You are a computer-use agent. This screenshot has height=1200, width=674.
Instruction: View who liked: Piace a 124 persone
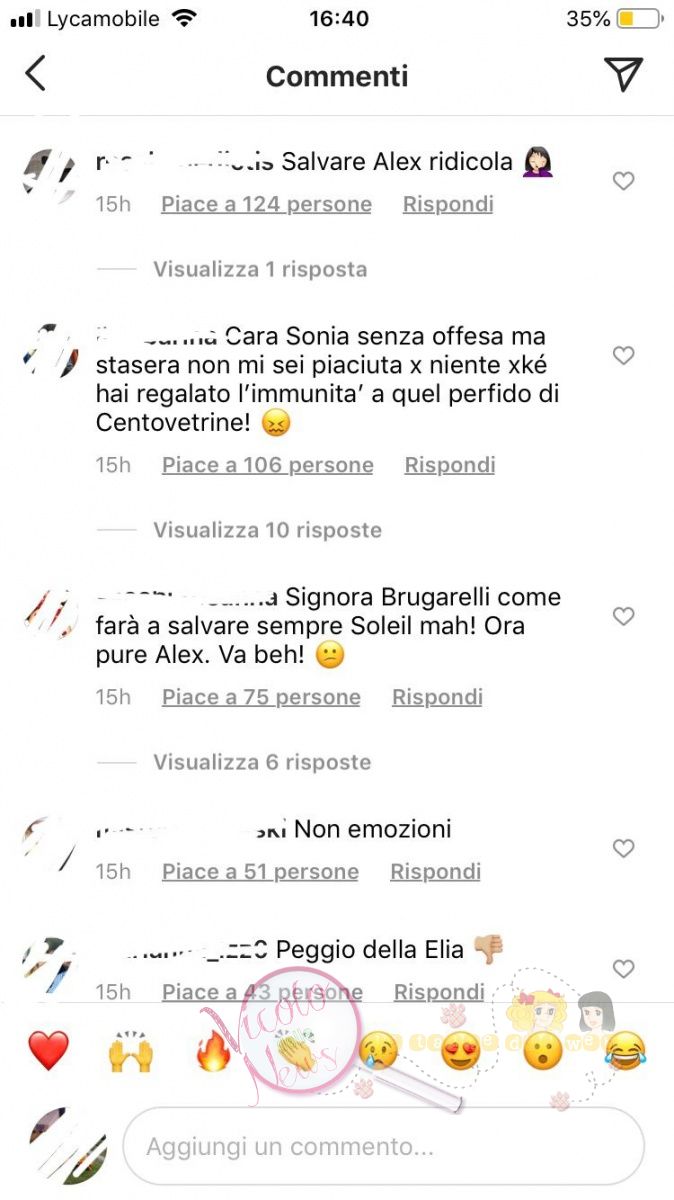[x=266, y=204]
